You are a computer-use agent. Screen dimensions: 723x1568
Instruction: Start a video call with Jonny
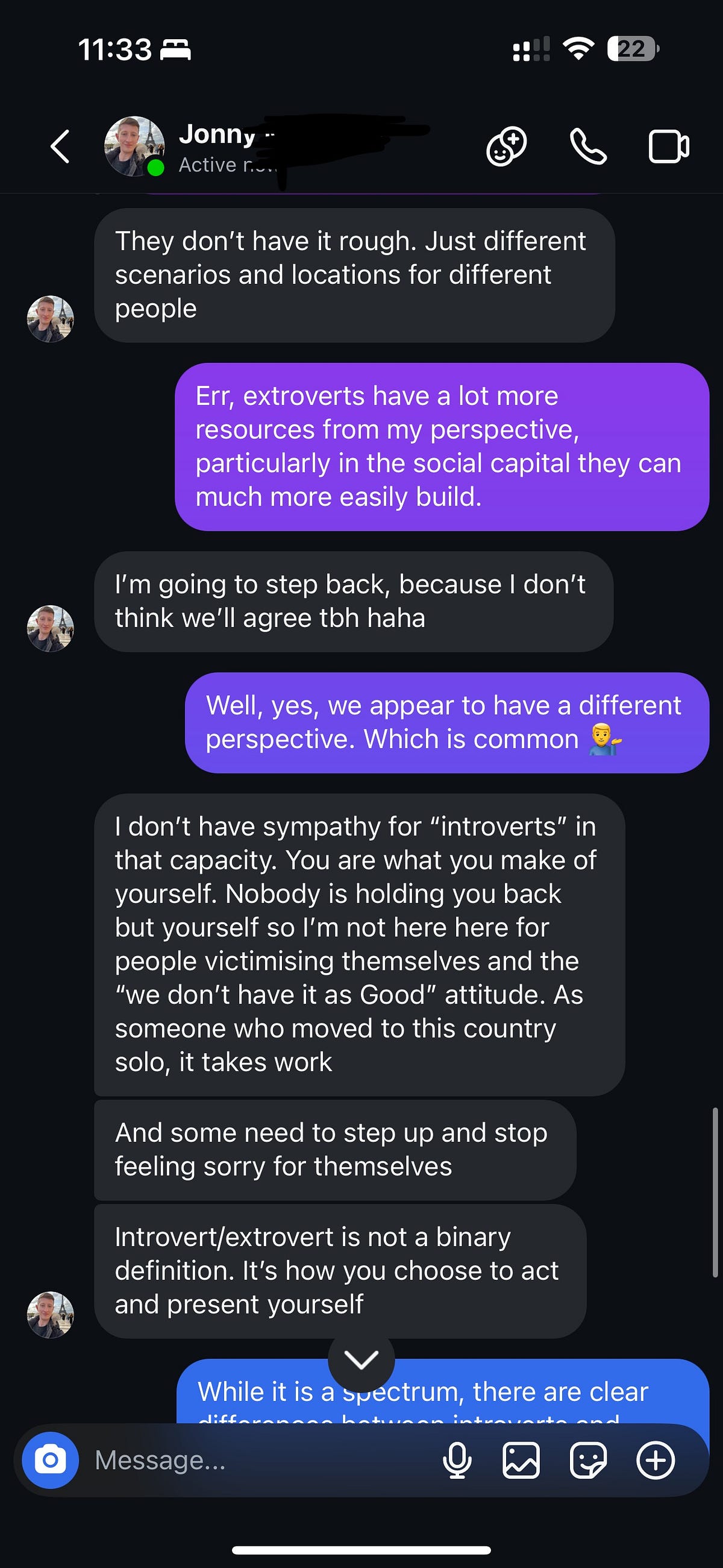[669, 146]
